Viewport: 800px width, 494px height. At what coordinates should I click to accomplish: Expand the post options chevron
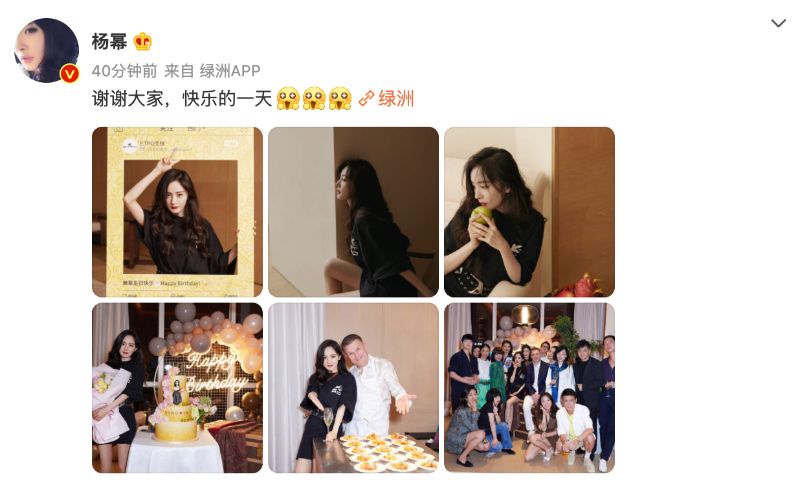coord(778,23)
